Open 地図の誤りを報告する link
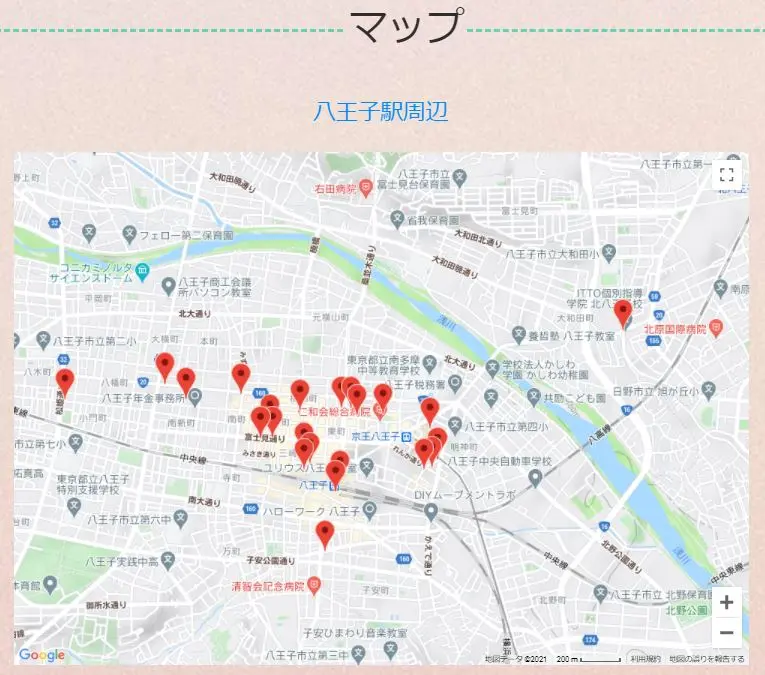This screenshot has height=675, width=765. [x=707, y=659]
